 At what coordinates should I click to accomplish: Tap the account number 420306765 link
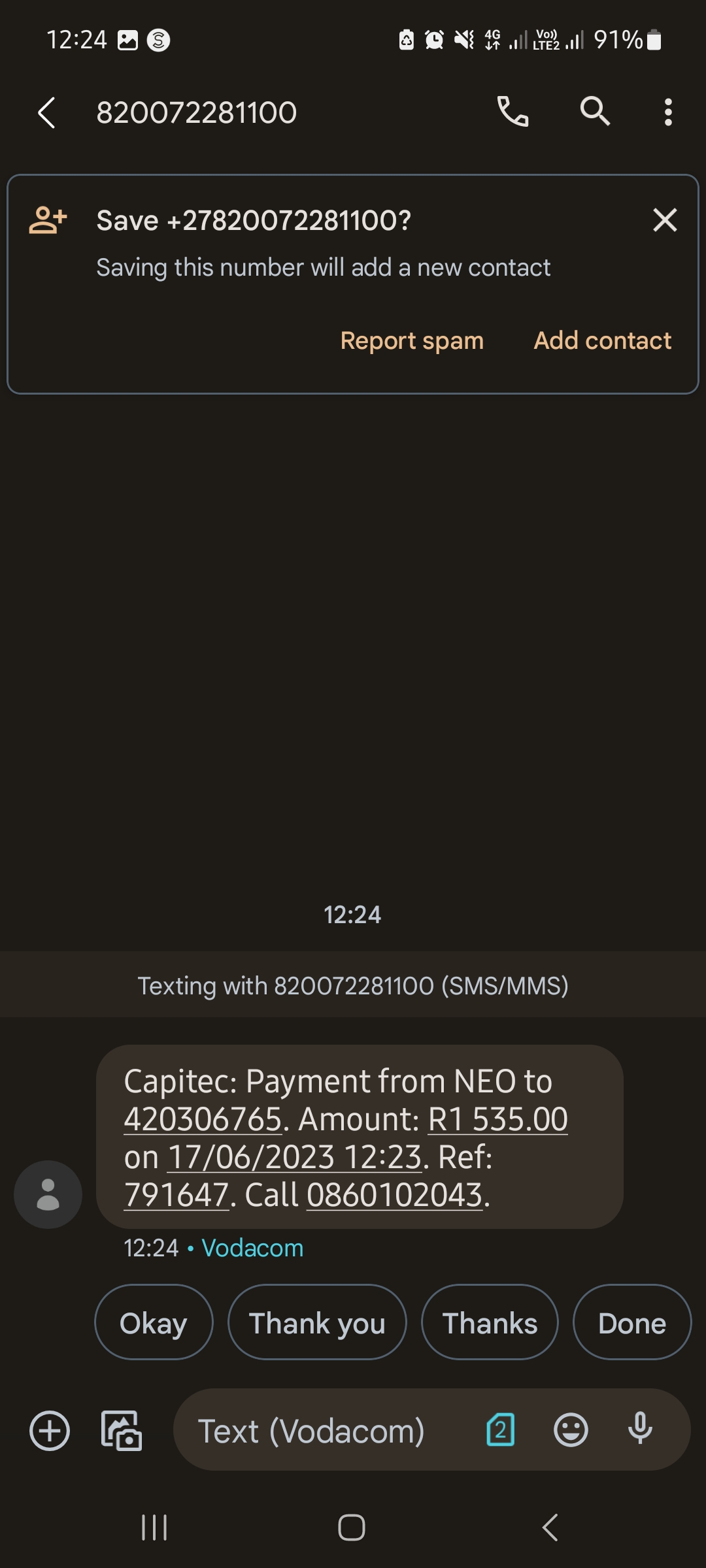click(x=203, y=1119)
